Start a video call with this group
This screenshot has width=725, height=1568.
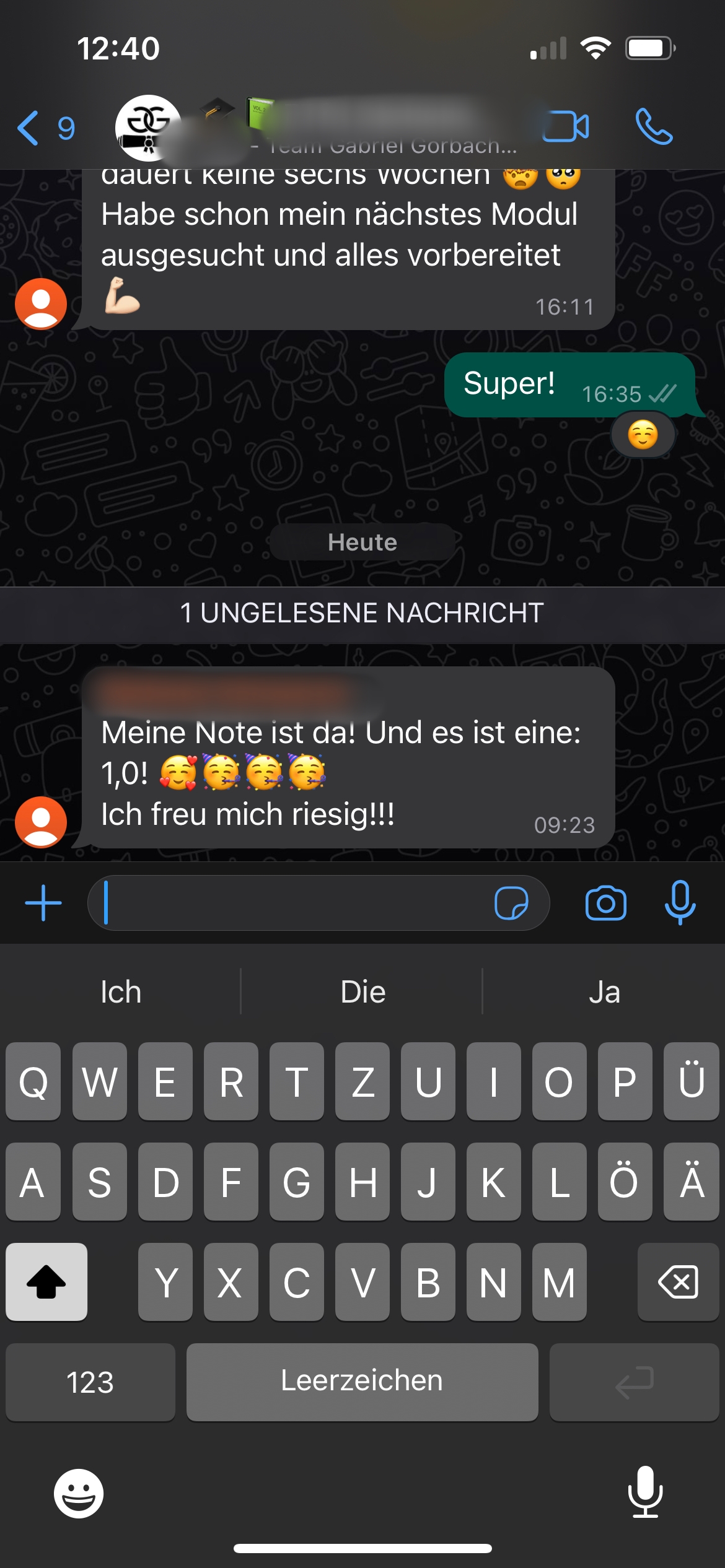click(x=566, y=127)
